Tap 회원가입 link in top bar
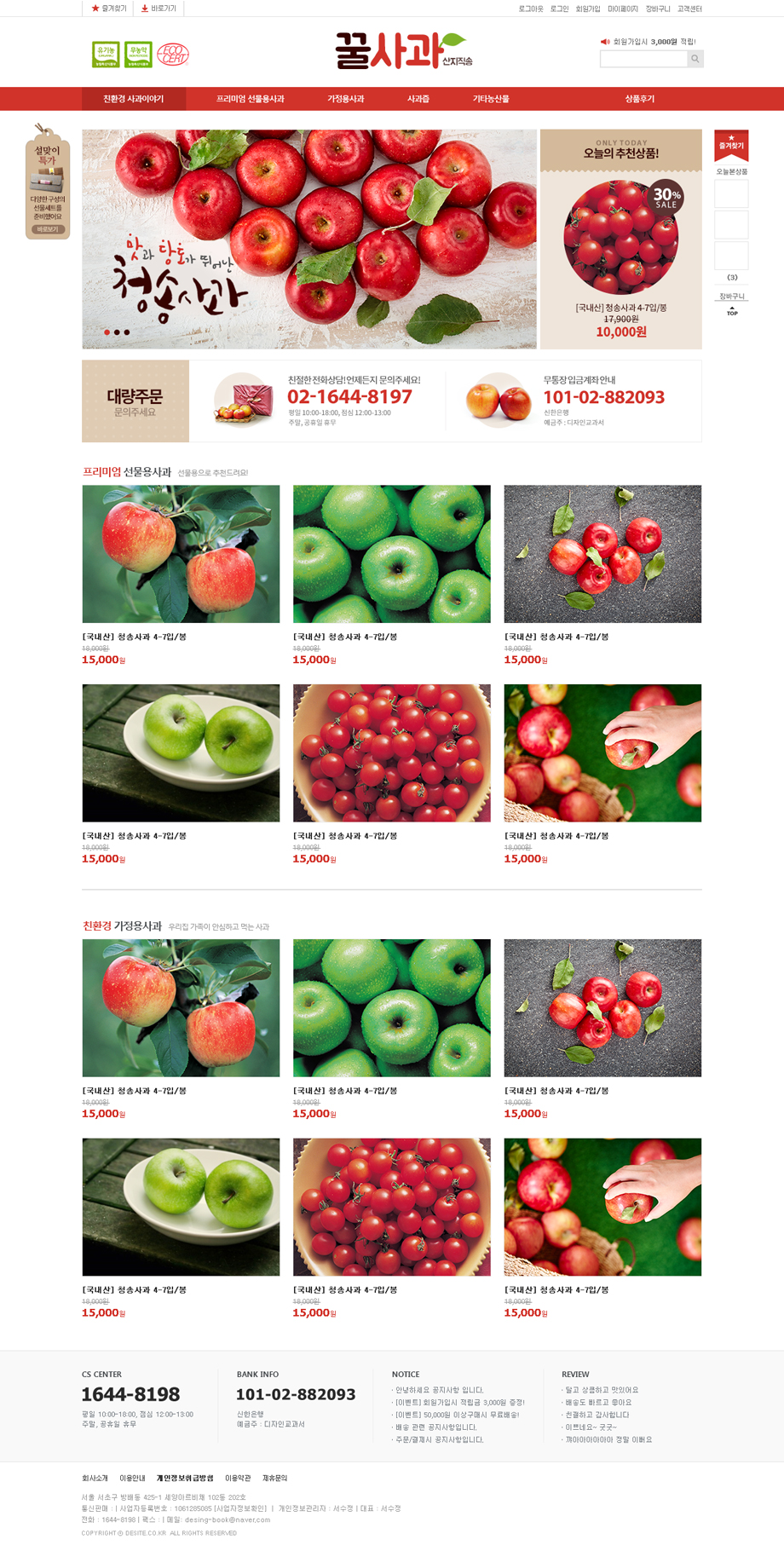Screen dimensions: 784x1551 tap(587, 9)
